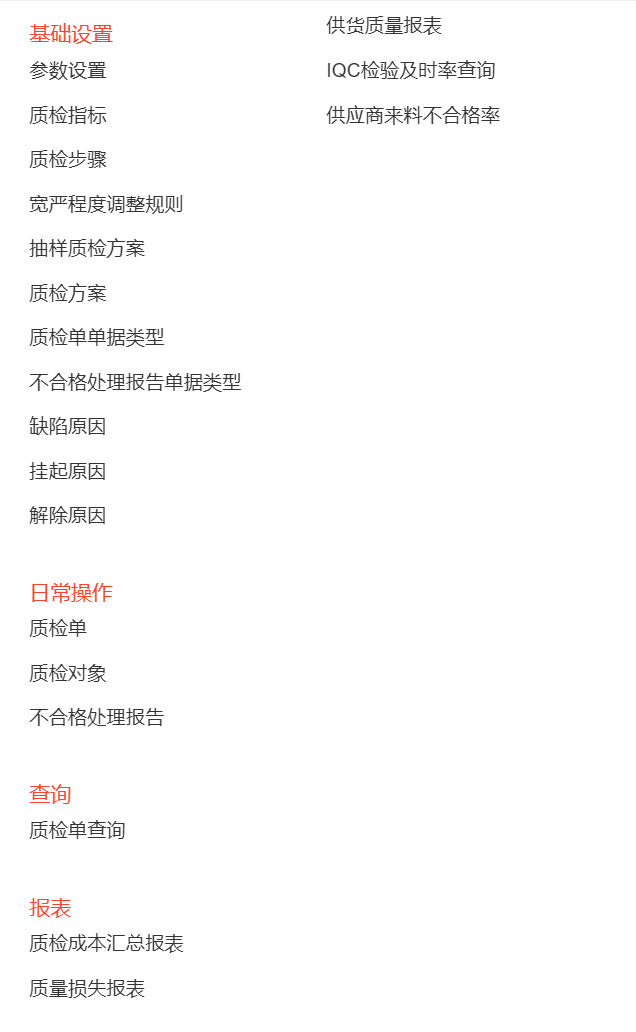Go to 质检对象
This screenshot has width=636, height=1032.
(68, 673)
